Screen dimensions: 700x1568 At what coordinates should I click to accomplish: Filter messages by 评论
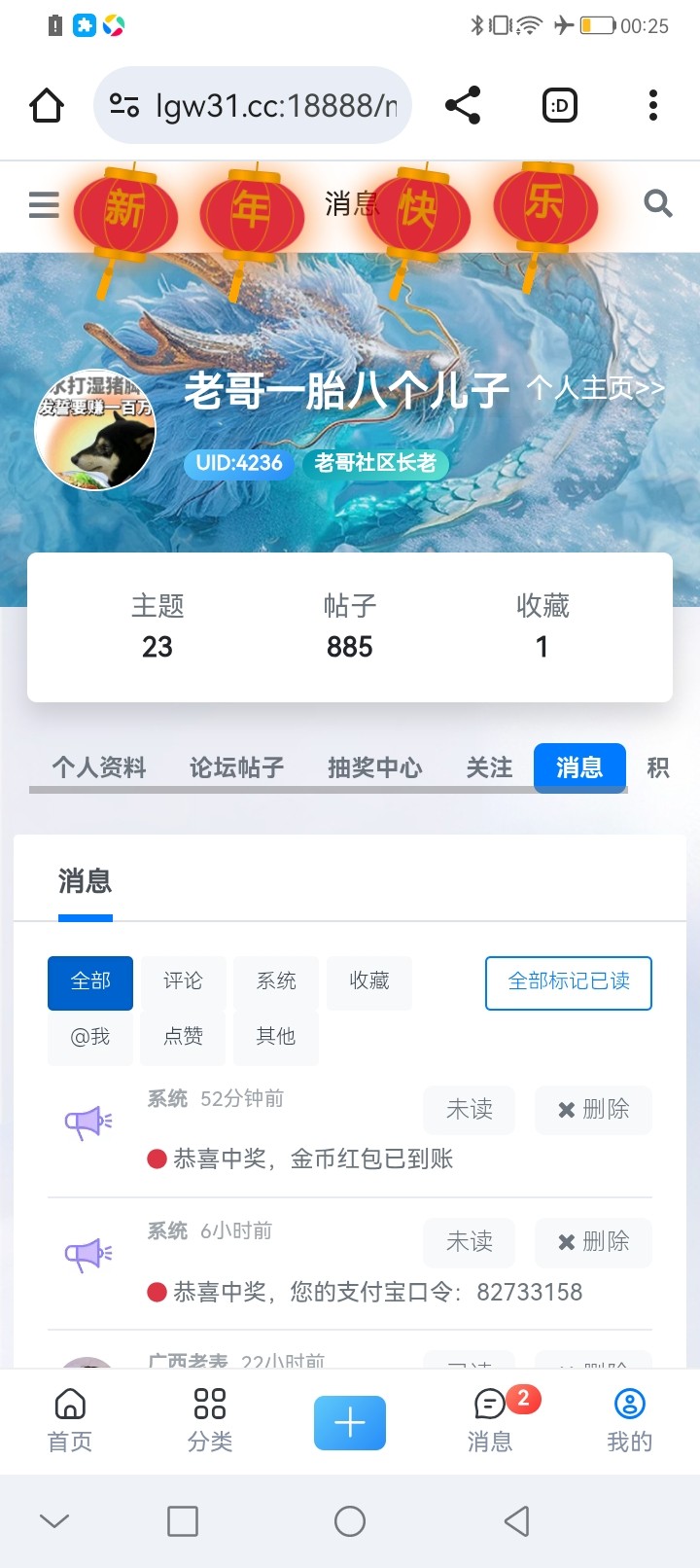pos(183,980)
